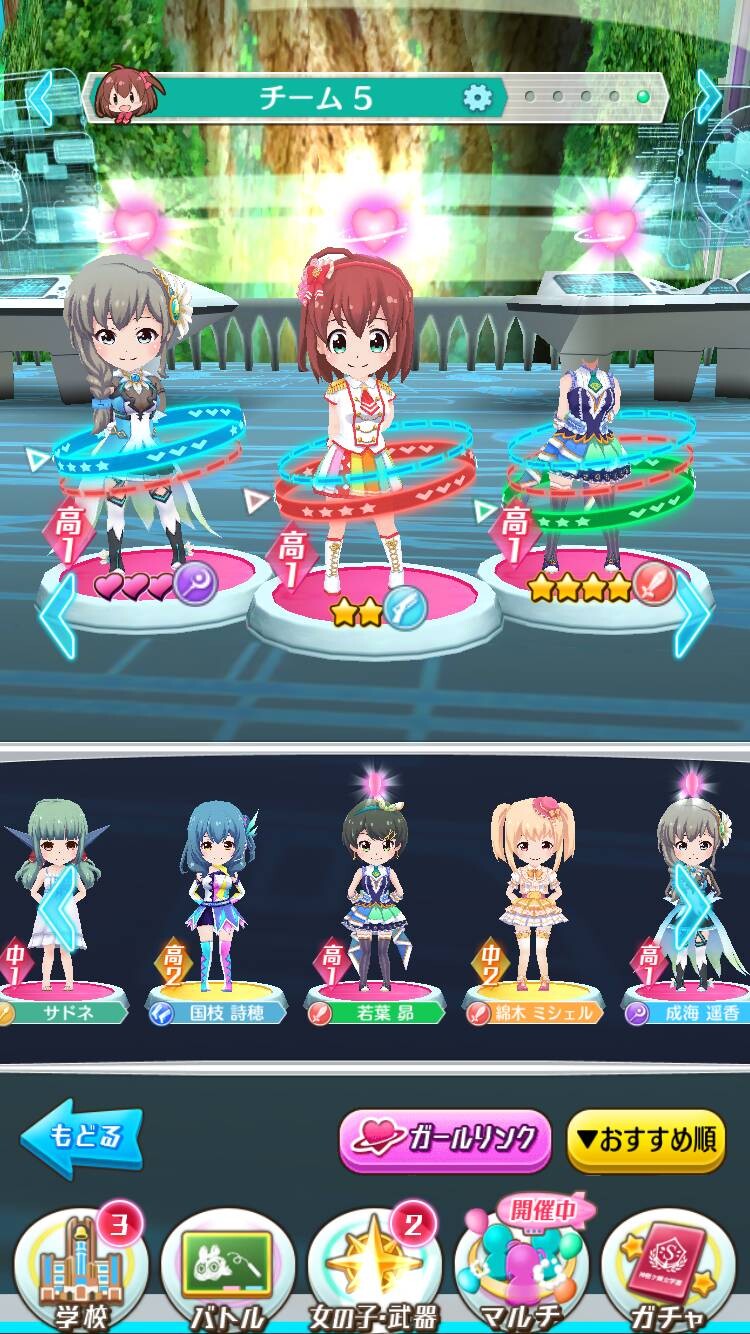This screenshot has height=1334, width=750.
Task: Go to the previous team with the top left arrow
Action: [x=38, y=97]
